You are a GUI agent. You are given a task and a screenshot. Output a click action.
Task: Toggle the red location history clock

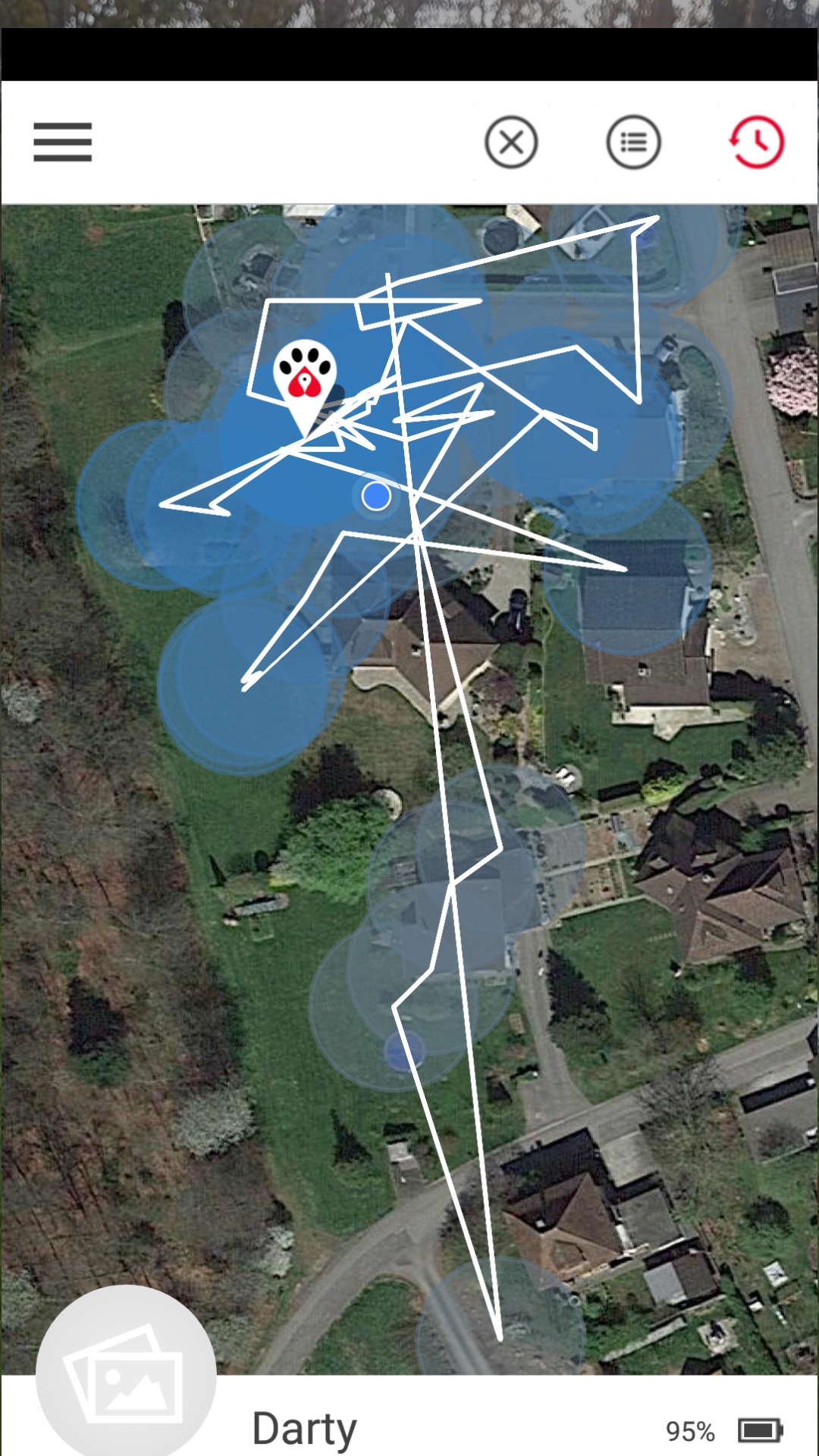click(x=757, y=142)
